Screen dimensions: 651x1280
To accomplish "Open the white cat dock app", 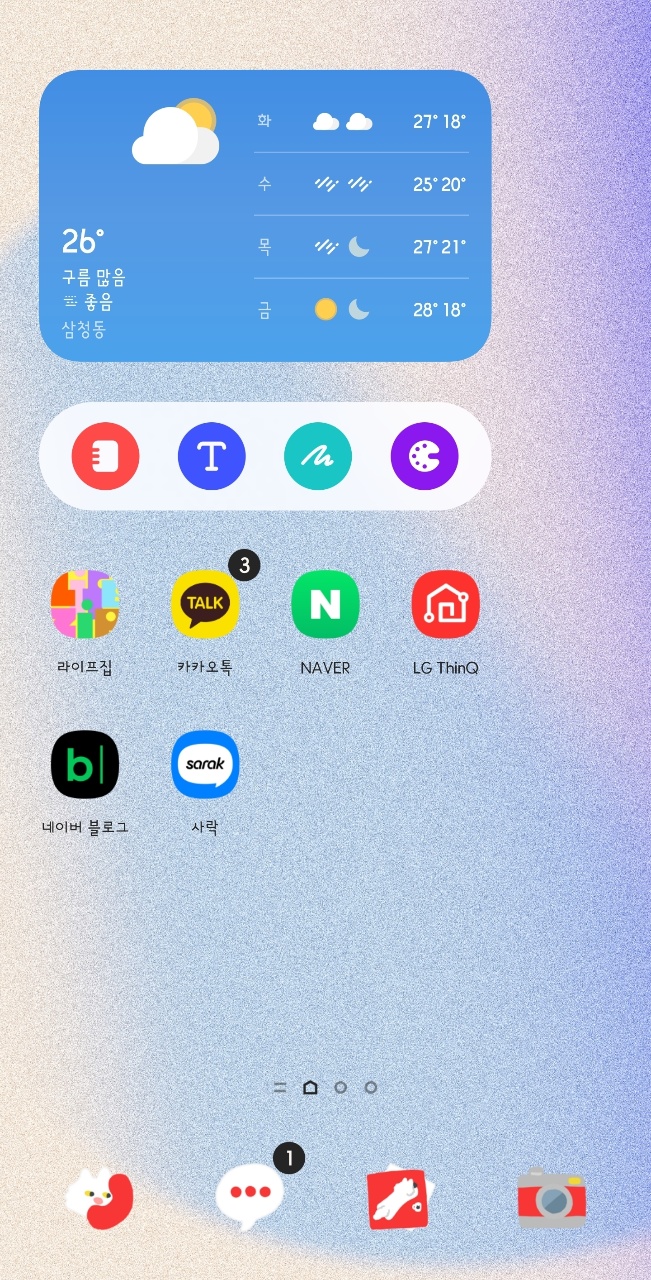I will pos(99,1198).
